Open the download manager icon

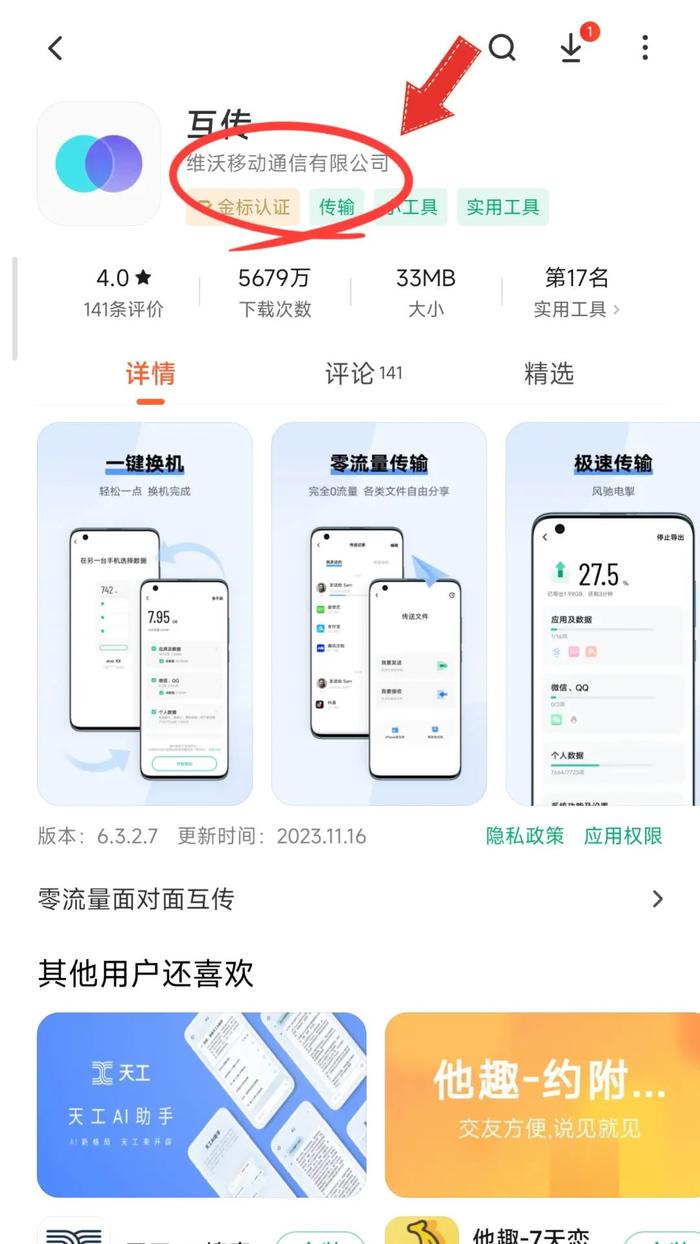pyautogui.click(x=572, y=48)
